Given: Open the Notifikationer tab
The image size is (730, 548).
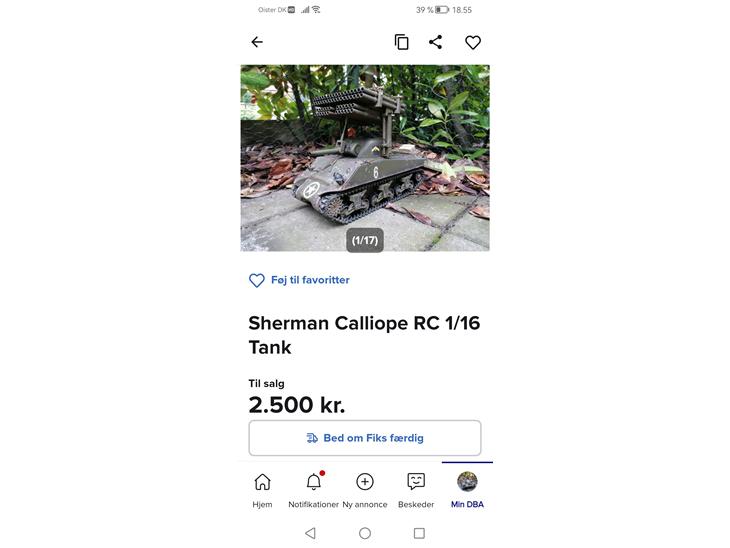Looking at the screenshot, I should click(313, 489).
